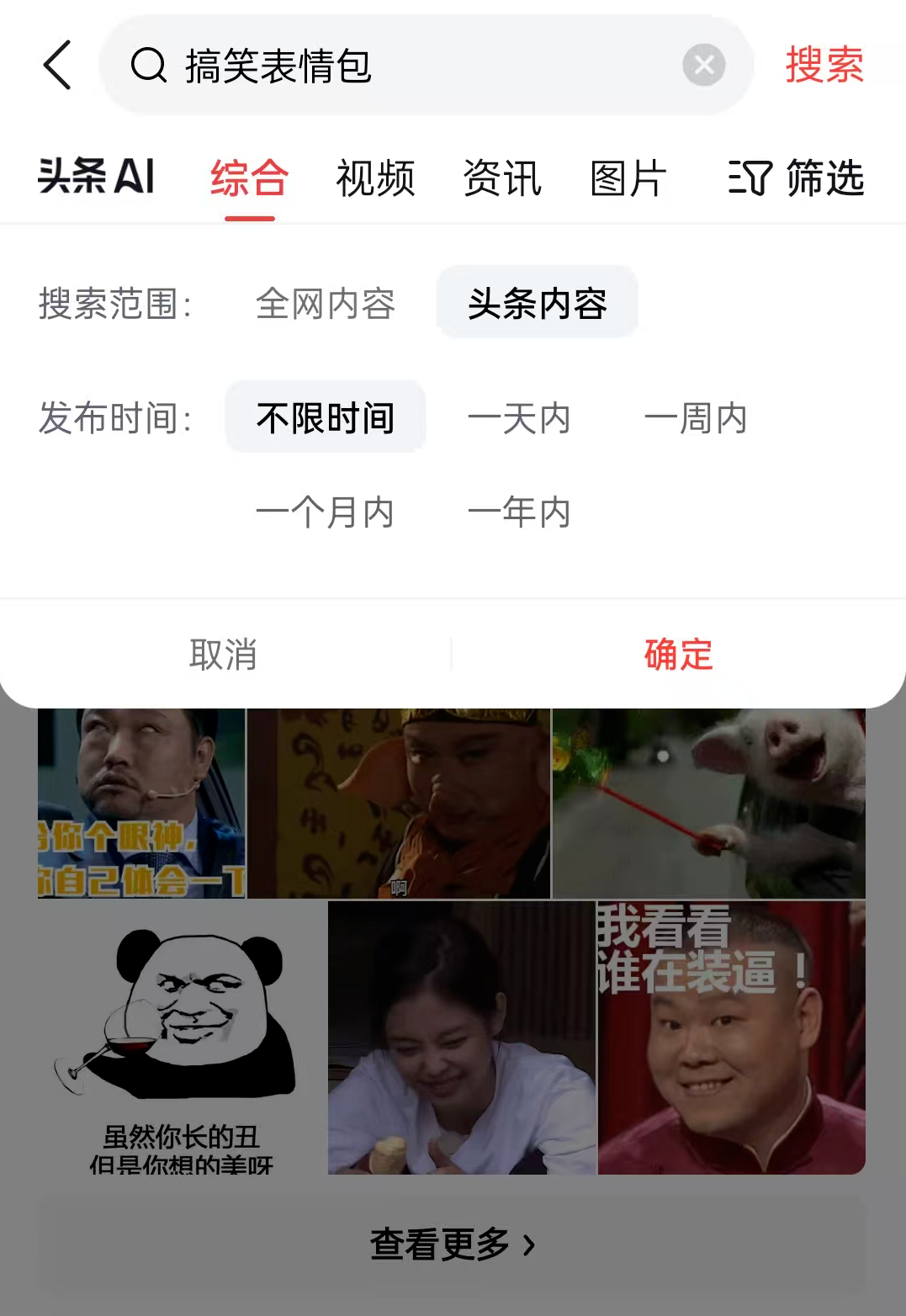Select 全网内容 as search scope
Image resolution: width=906 pixels, height=1316 pixels.
[326, 303]
